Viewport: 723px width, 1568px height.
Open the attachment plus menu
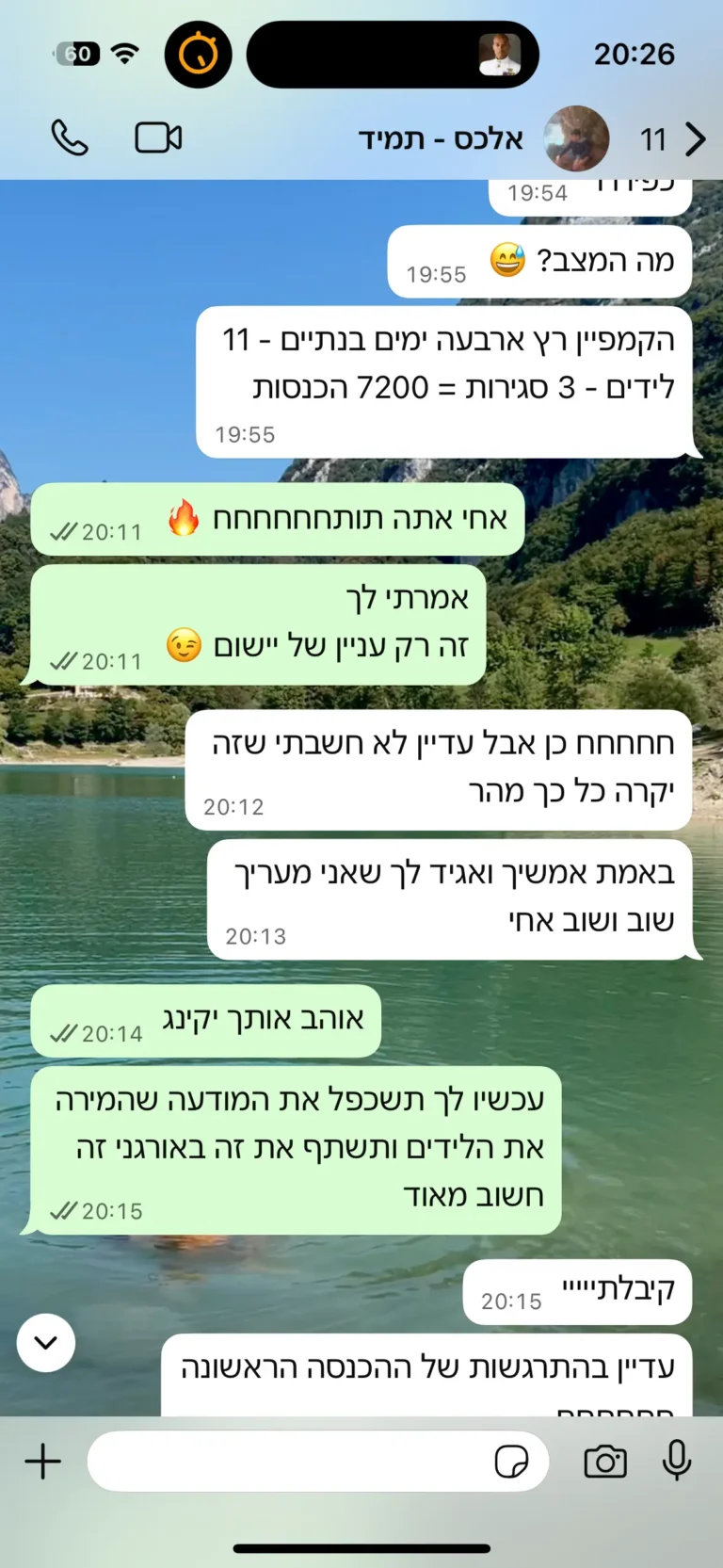pyautogui.click(x=43, y=1462)
